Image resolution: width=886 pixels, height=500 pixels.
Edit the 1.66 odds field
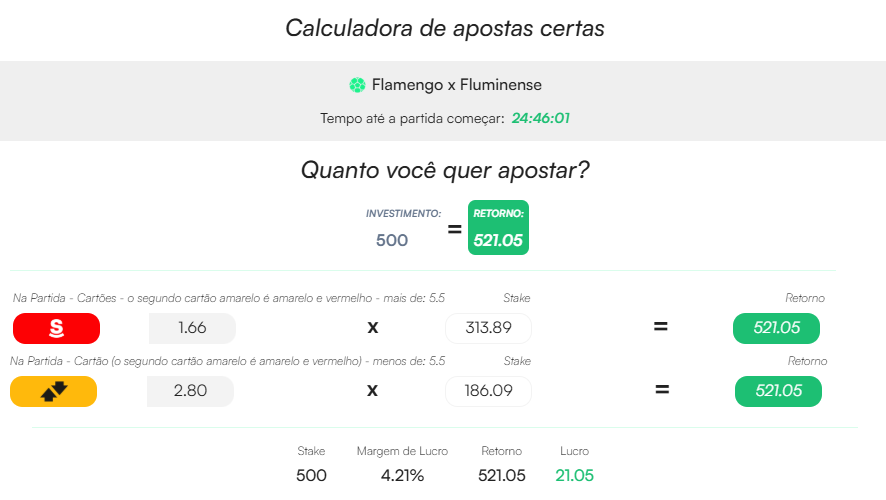(x=192, y=328)
